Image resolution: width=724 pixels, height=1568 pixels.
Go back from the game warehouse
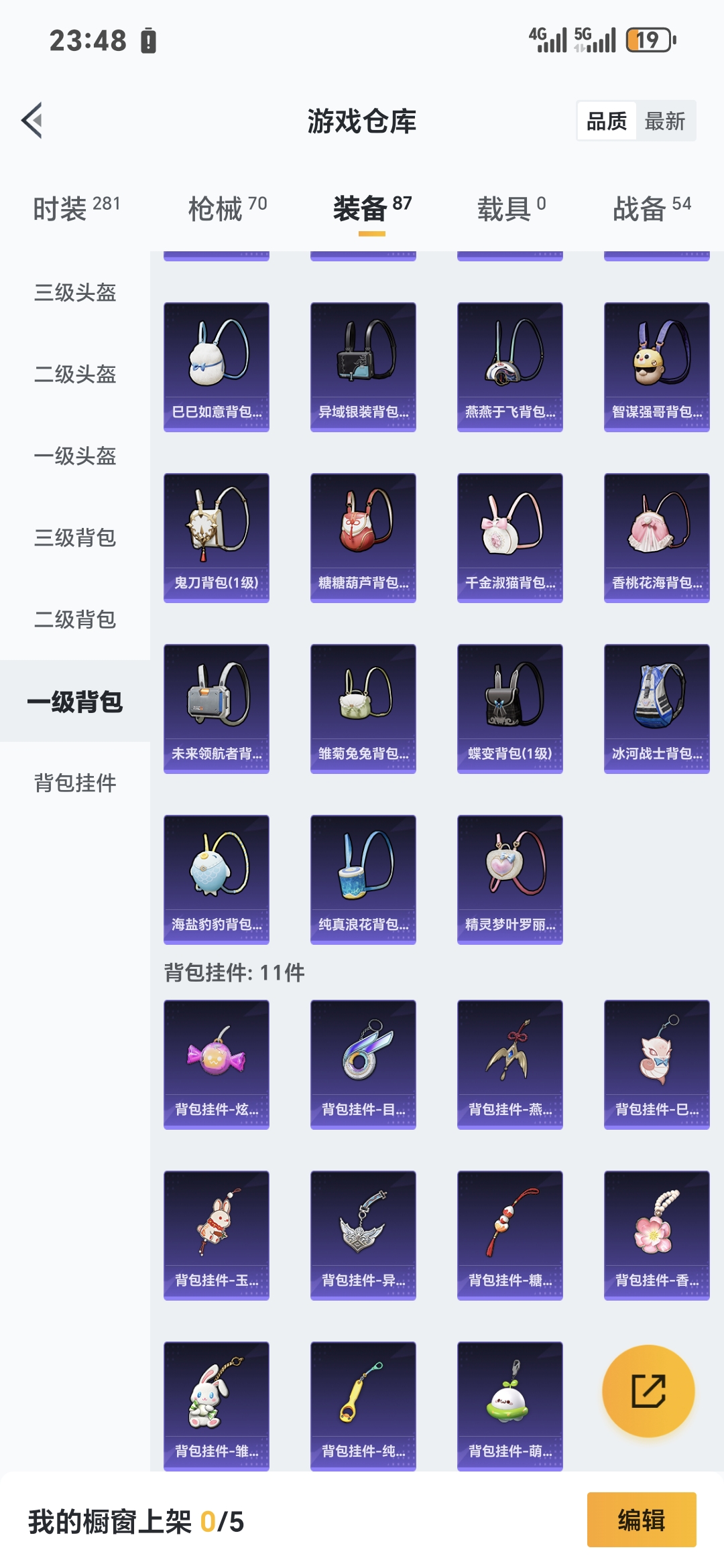tap(32, 121)
